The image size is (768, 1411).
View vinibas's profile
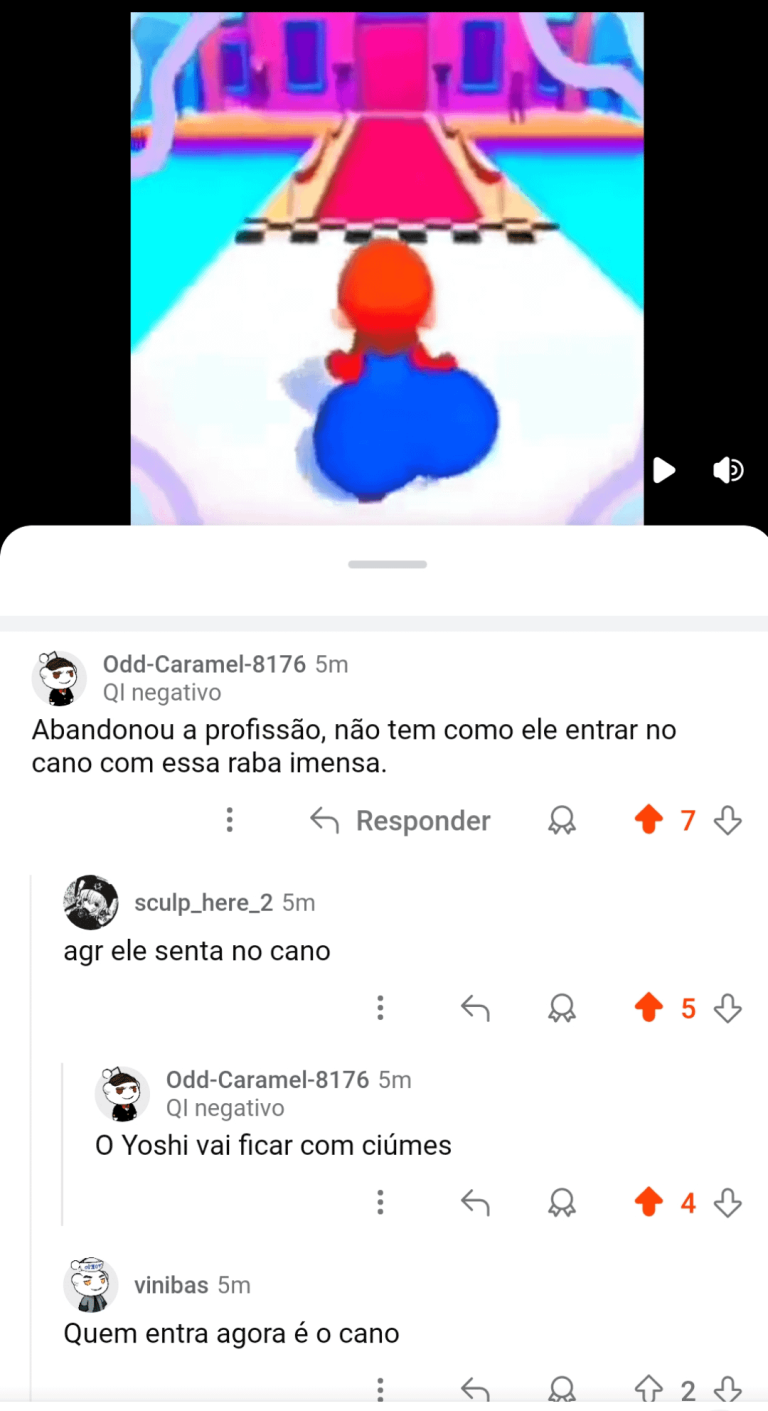click(x=171, y=1285)
